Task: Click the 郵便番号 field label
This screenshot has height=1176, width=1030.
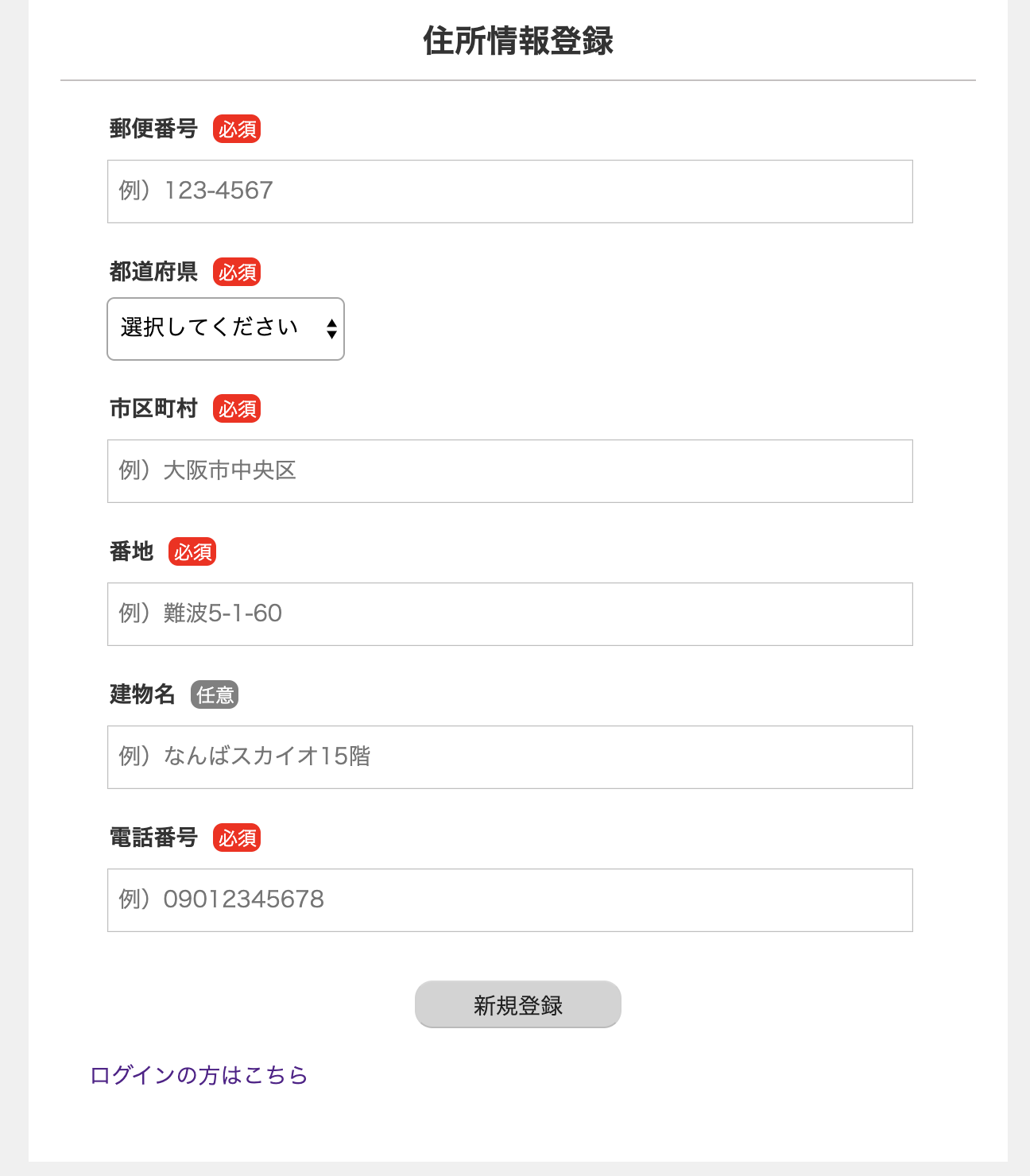Action: [x=153, y=129]
